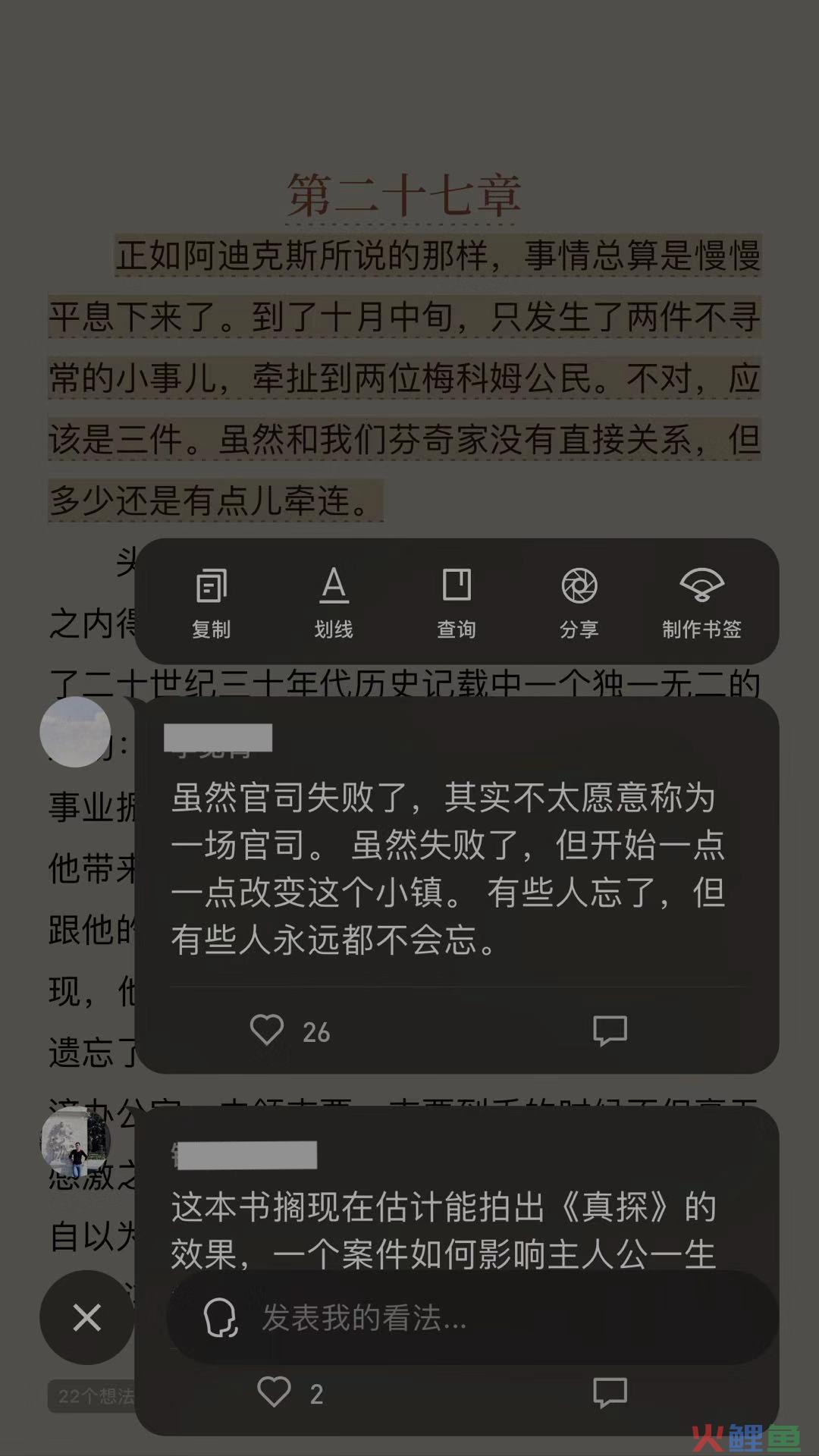Reply to the comment mentioning《真探》
Image resolution: width=819 pixels, height=1456 pixels.
[610, 1392]
